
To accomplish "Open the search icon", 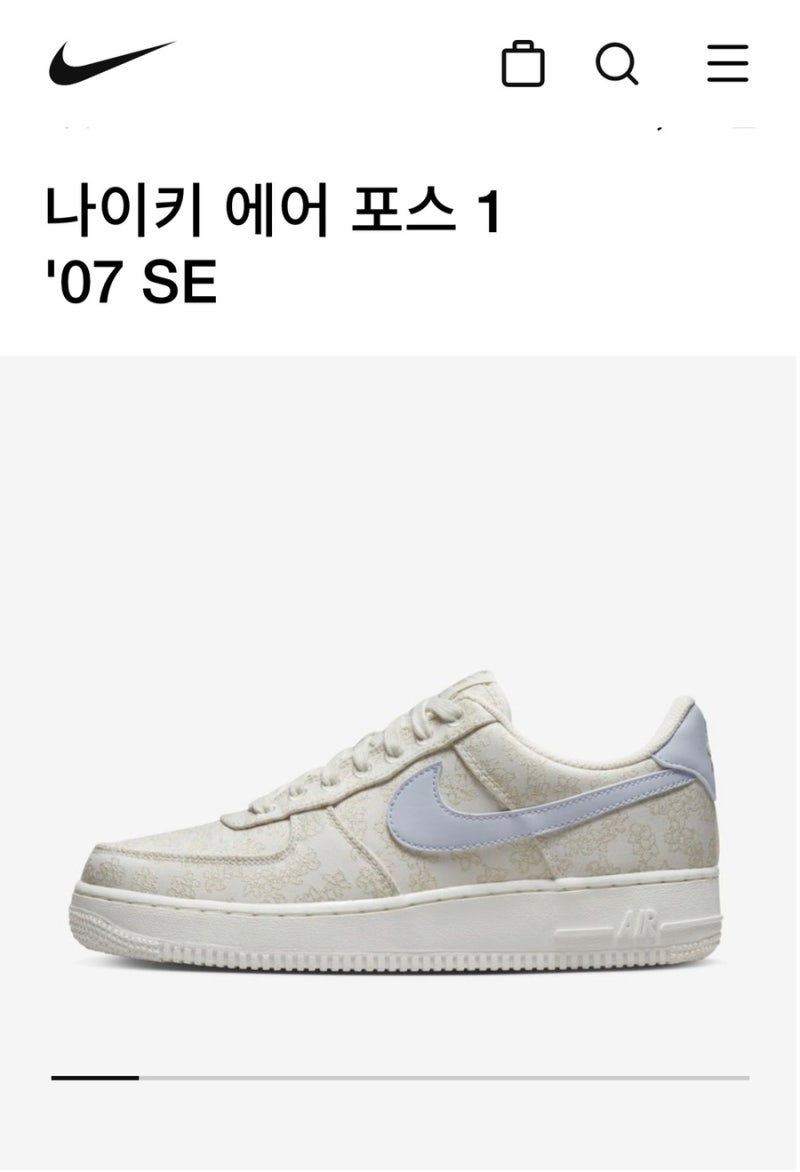I will pos(617,64).
